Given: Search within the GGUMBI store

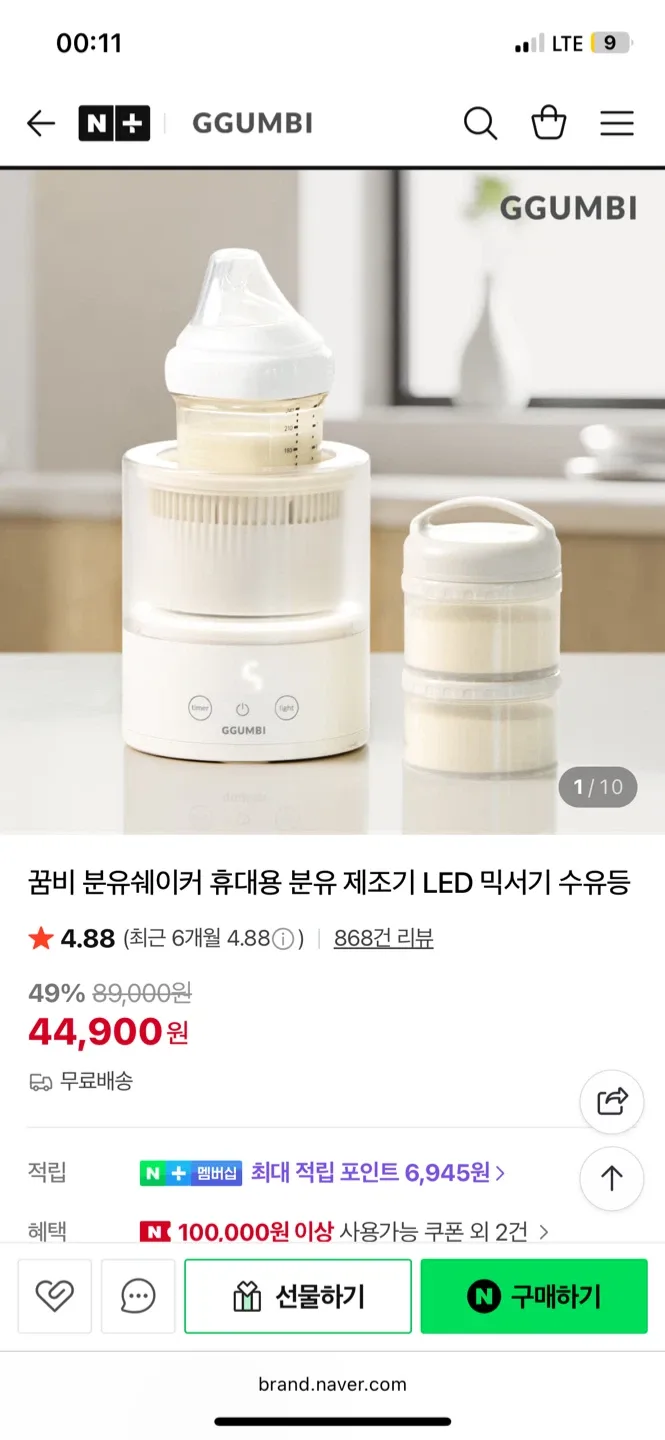Looking at the screenshot, I should coord(480,123).
